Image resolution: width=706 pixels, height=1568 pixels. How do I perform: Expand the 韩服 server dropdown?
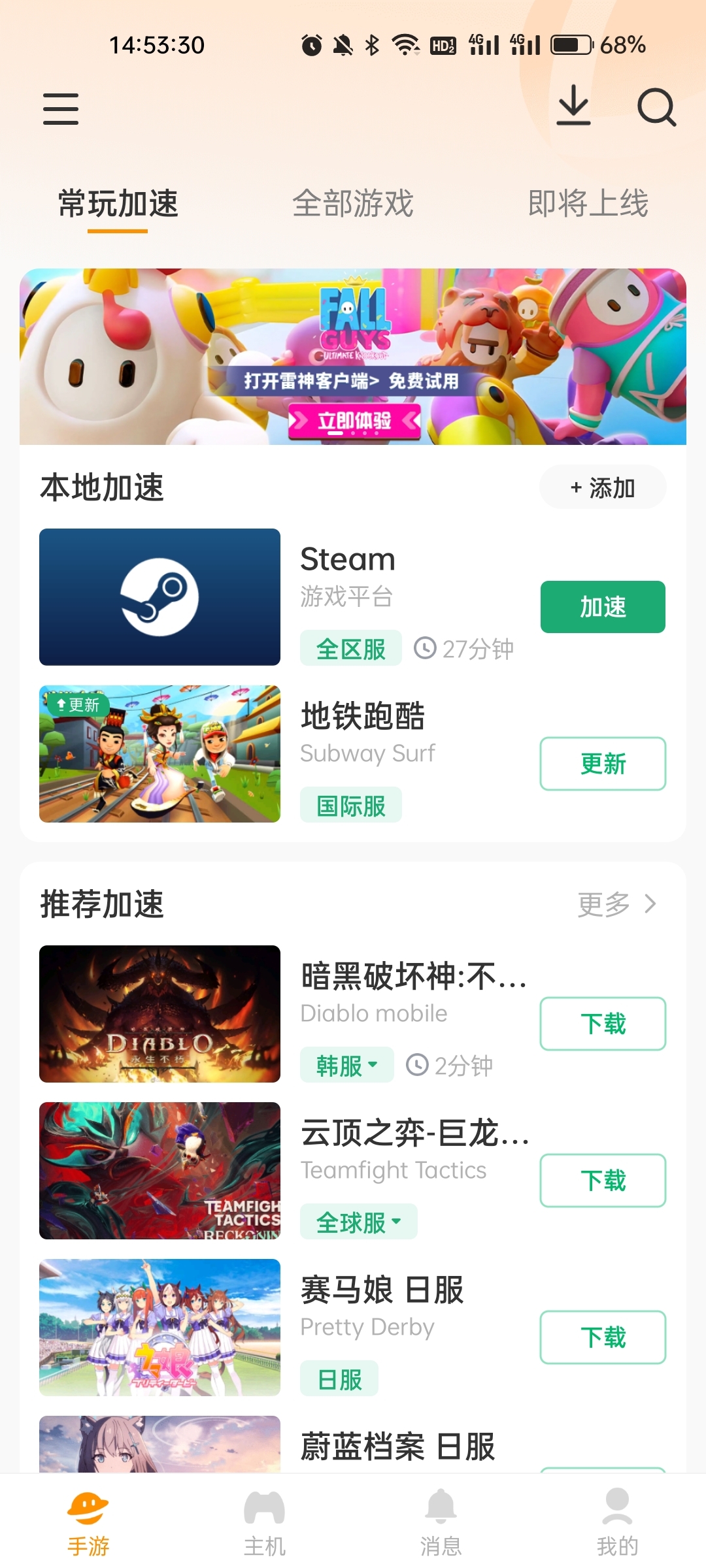click(347, 1065)
